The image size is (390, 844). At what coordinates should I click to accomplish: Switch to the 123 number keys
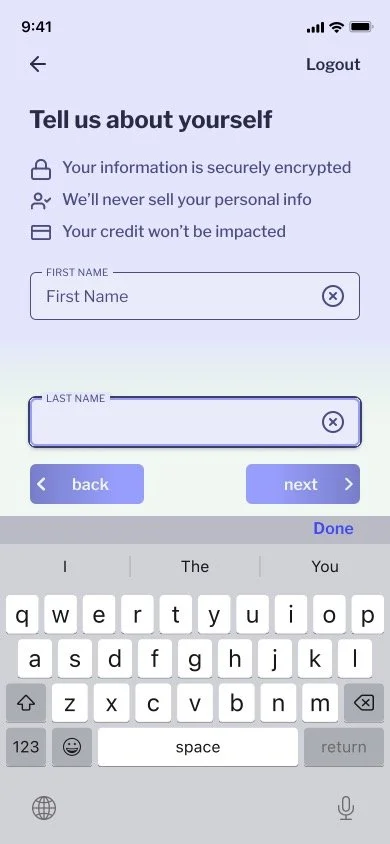pyautogui.click(x=26, y=747)
